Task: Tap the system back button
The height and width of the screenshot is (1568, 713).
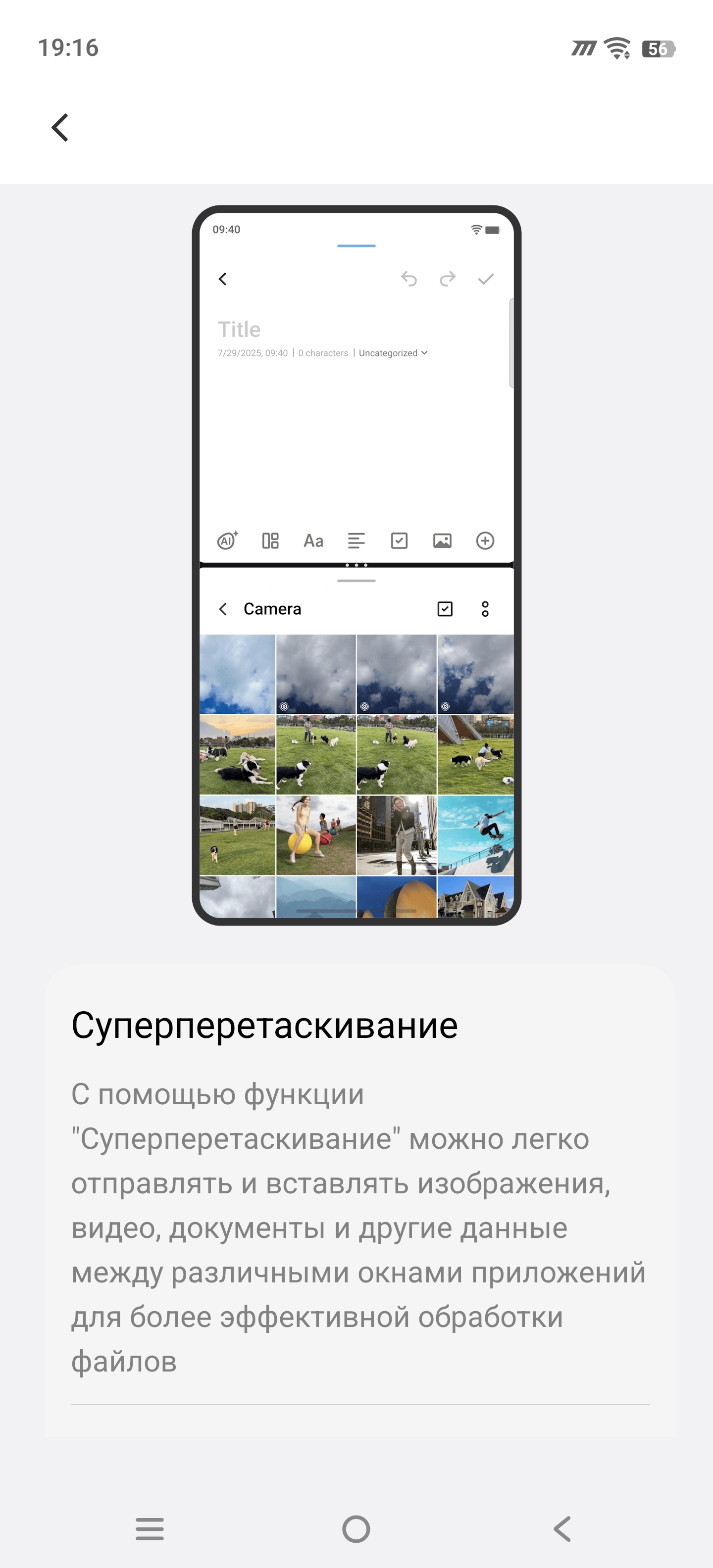Action: click(562, 1528)
